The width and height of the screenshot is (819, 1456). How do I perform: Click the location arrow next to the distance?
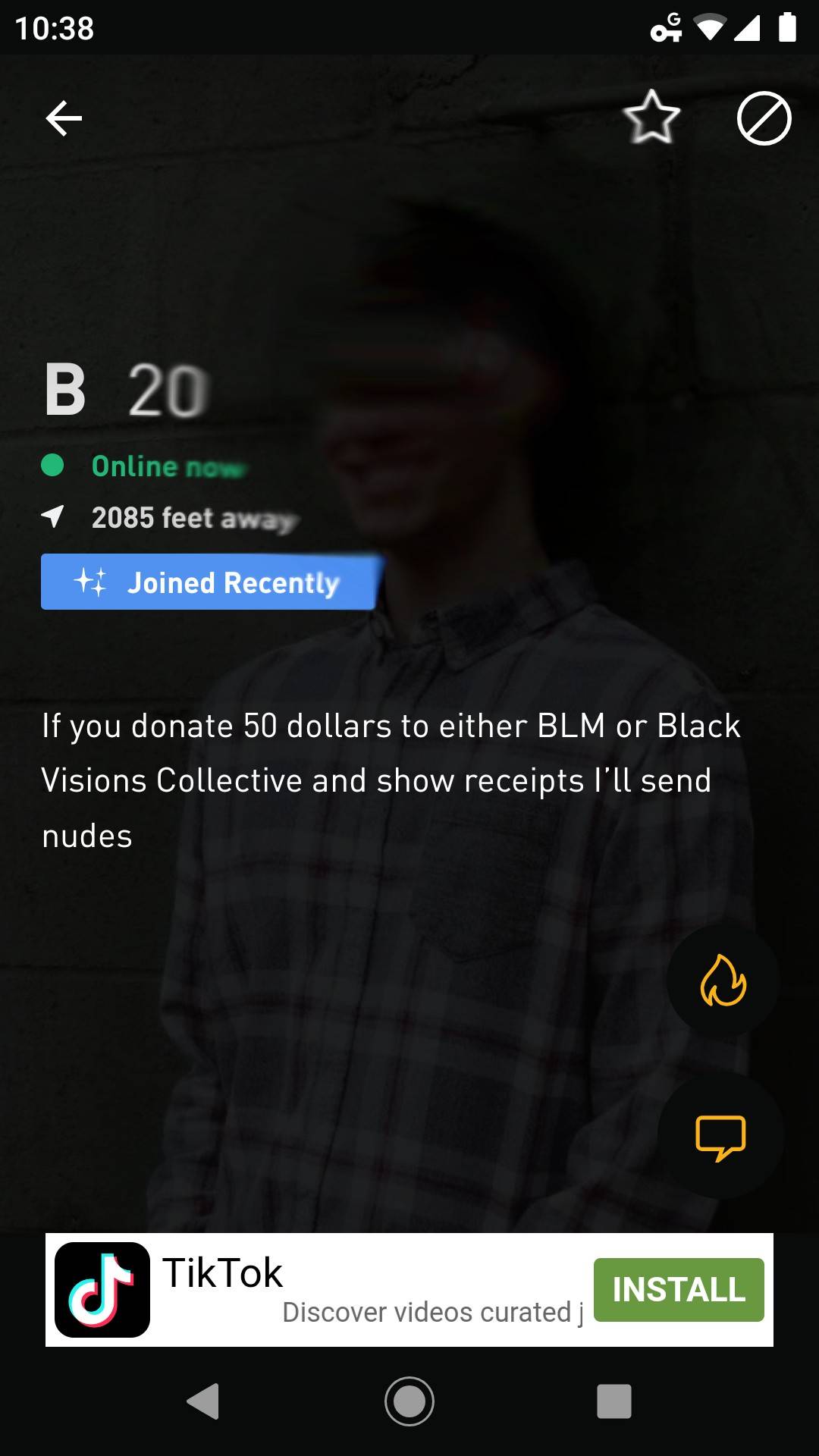pos(52,516)
